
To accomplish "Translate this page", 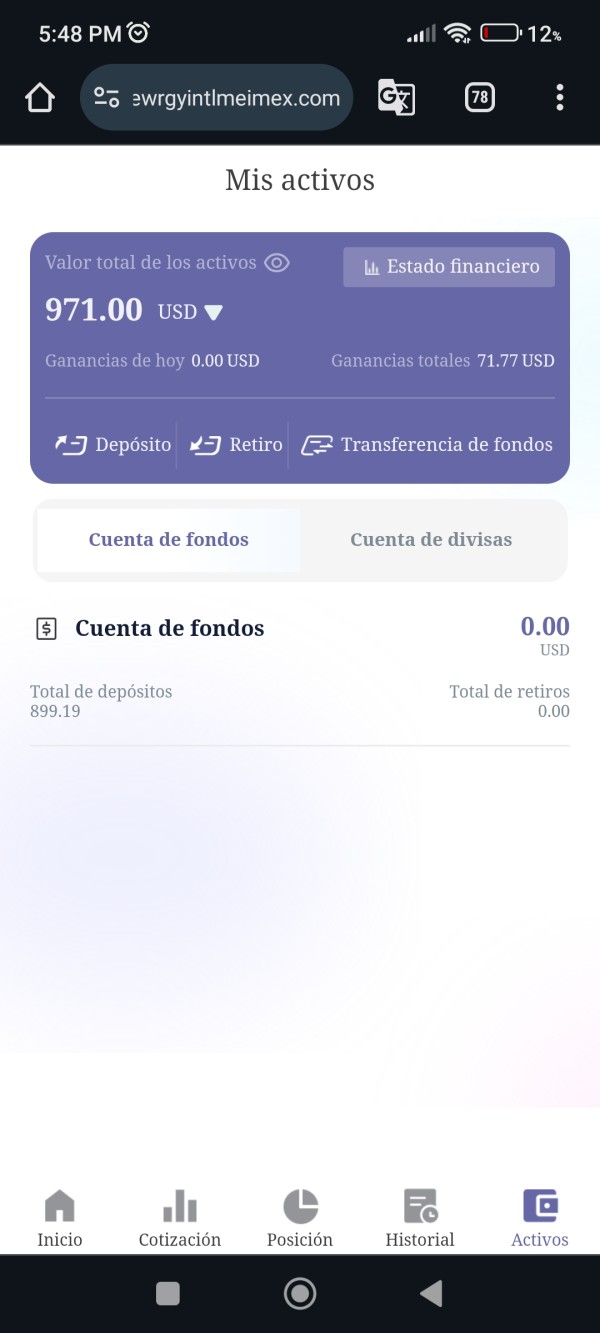I will [396, 97].
